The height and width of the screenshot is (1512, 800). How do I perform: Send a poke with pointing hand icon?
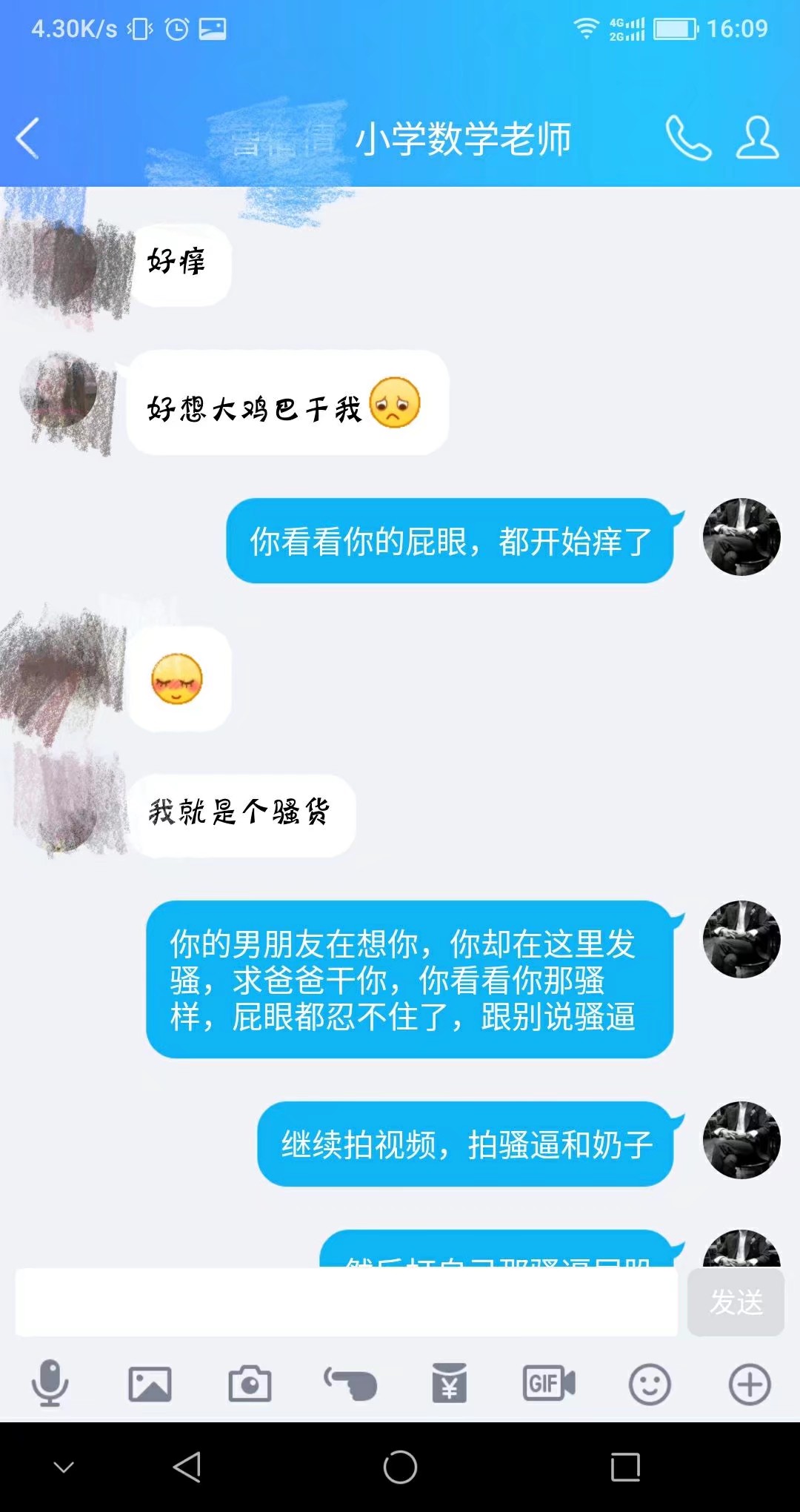(x=350, y=1383)
